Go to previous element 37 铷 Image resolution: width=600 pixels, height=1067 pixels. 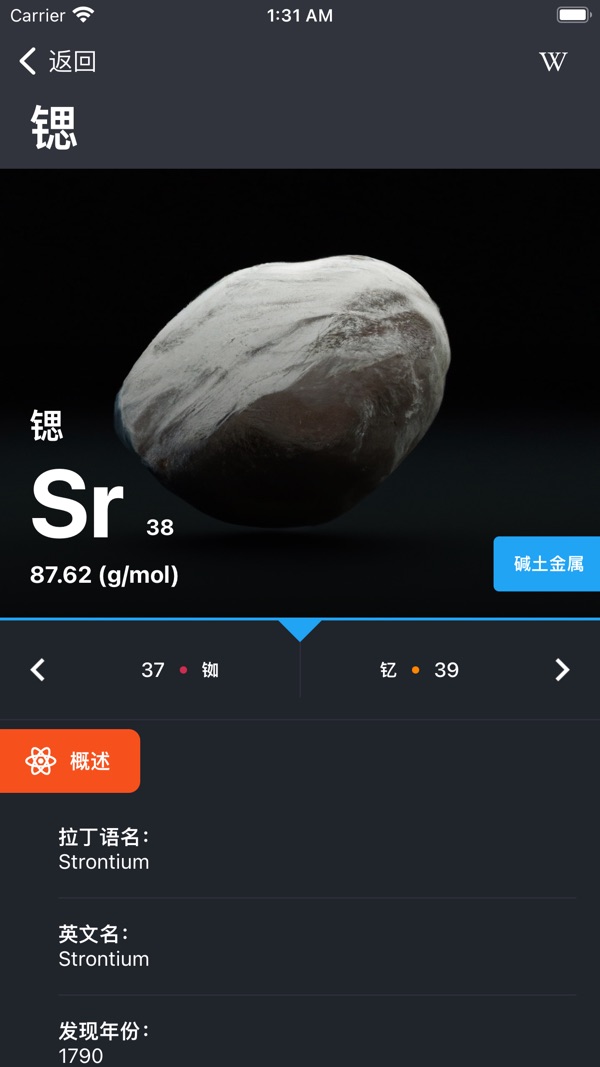[x=180, y=670]
